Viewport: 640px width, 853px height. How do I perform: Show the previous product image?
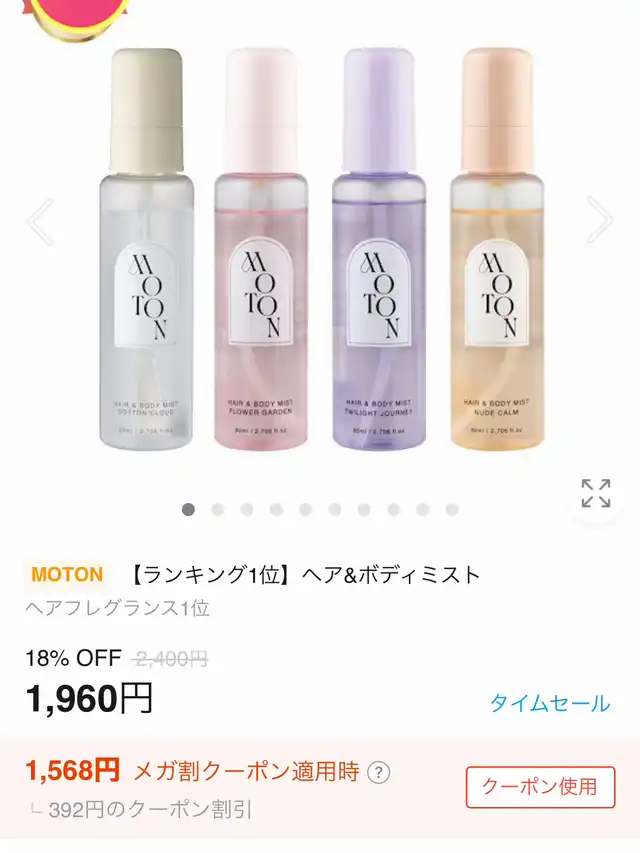pyautogui.click(x=41, y=222)
